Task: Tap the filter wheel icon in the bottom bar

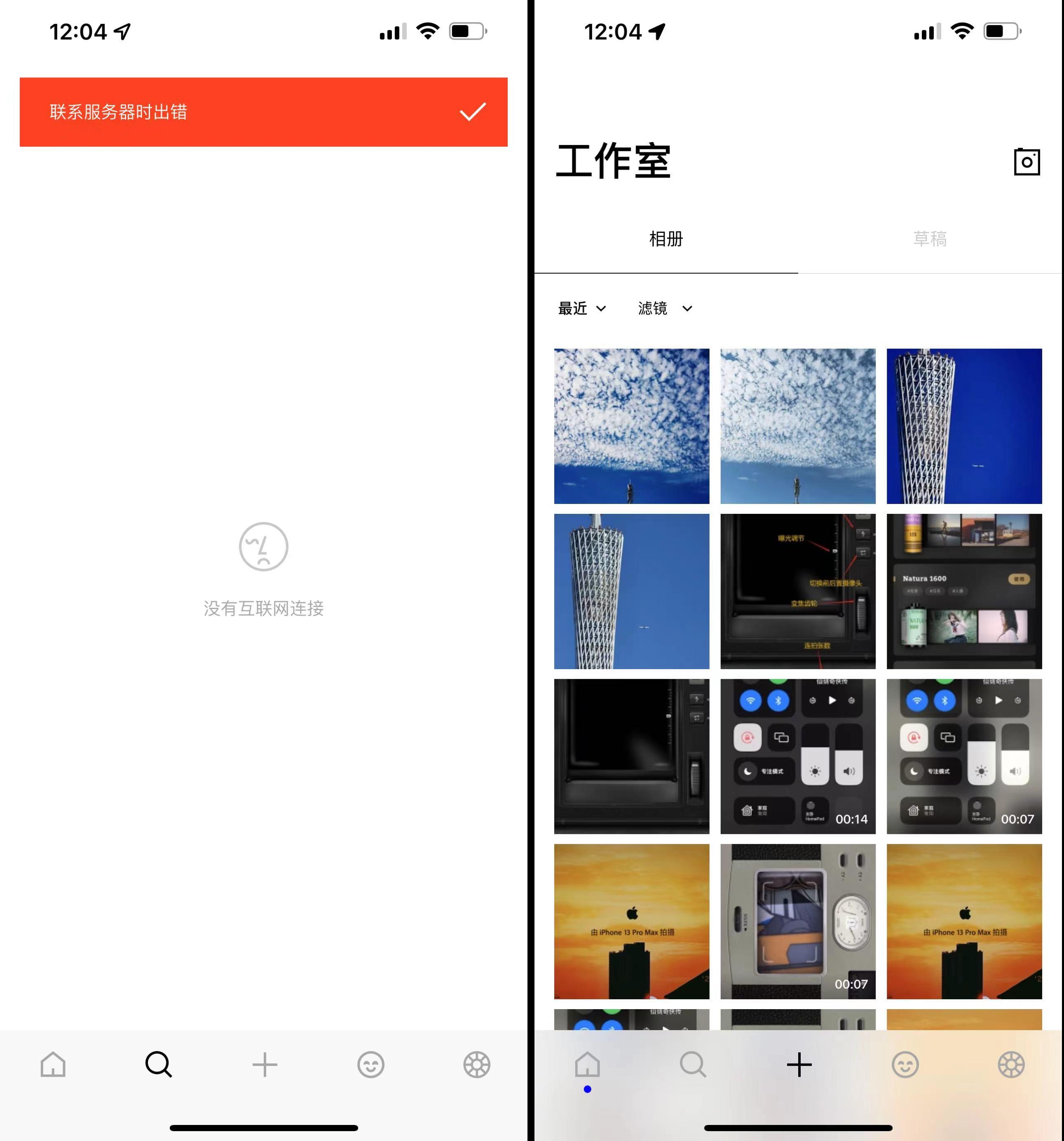Action: (1010, 1065)
